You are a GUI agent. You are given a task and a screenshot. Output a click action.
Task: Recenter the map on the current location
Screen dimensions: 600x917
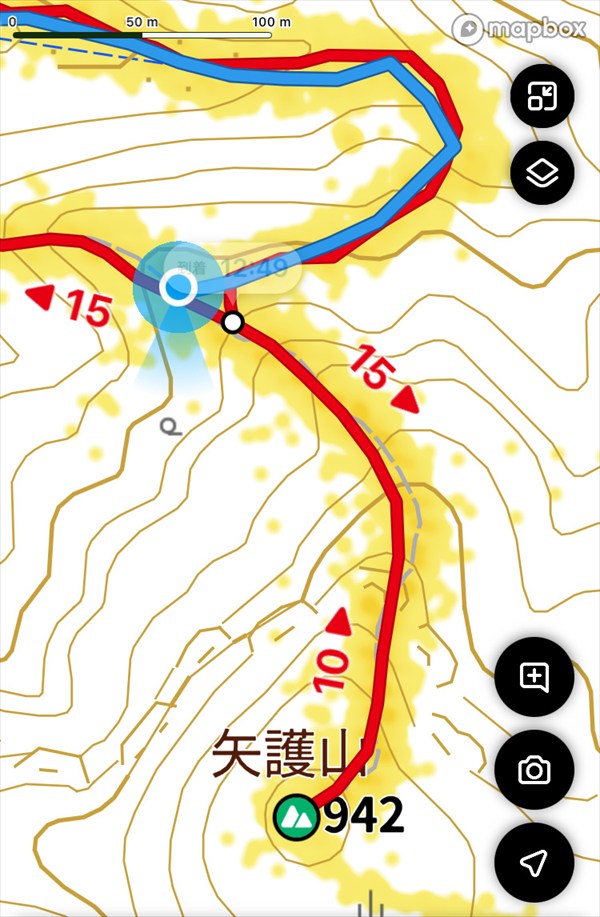point(534,862)
